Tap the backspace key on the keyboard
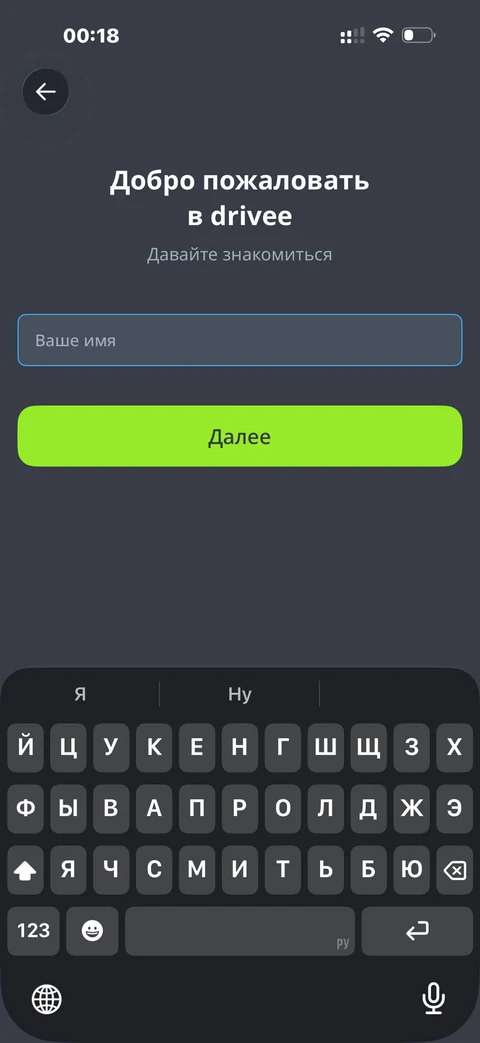This screenshot has height=1043, width=480. [454, 870]
